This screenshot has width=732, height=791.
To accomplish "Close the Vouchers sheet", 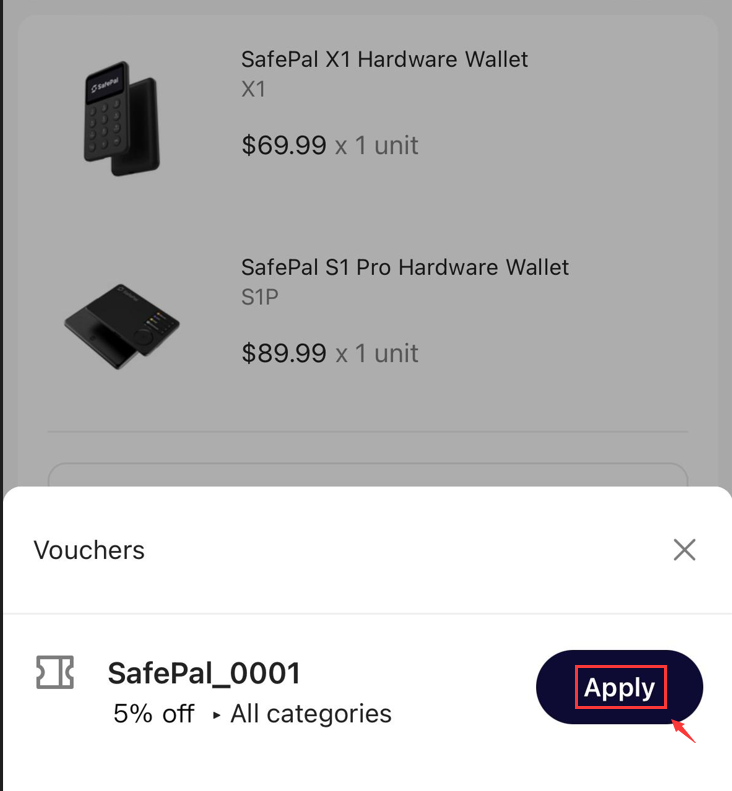I will point(684,549).
